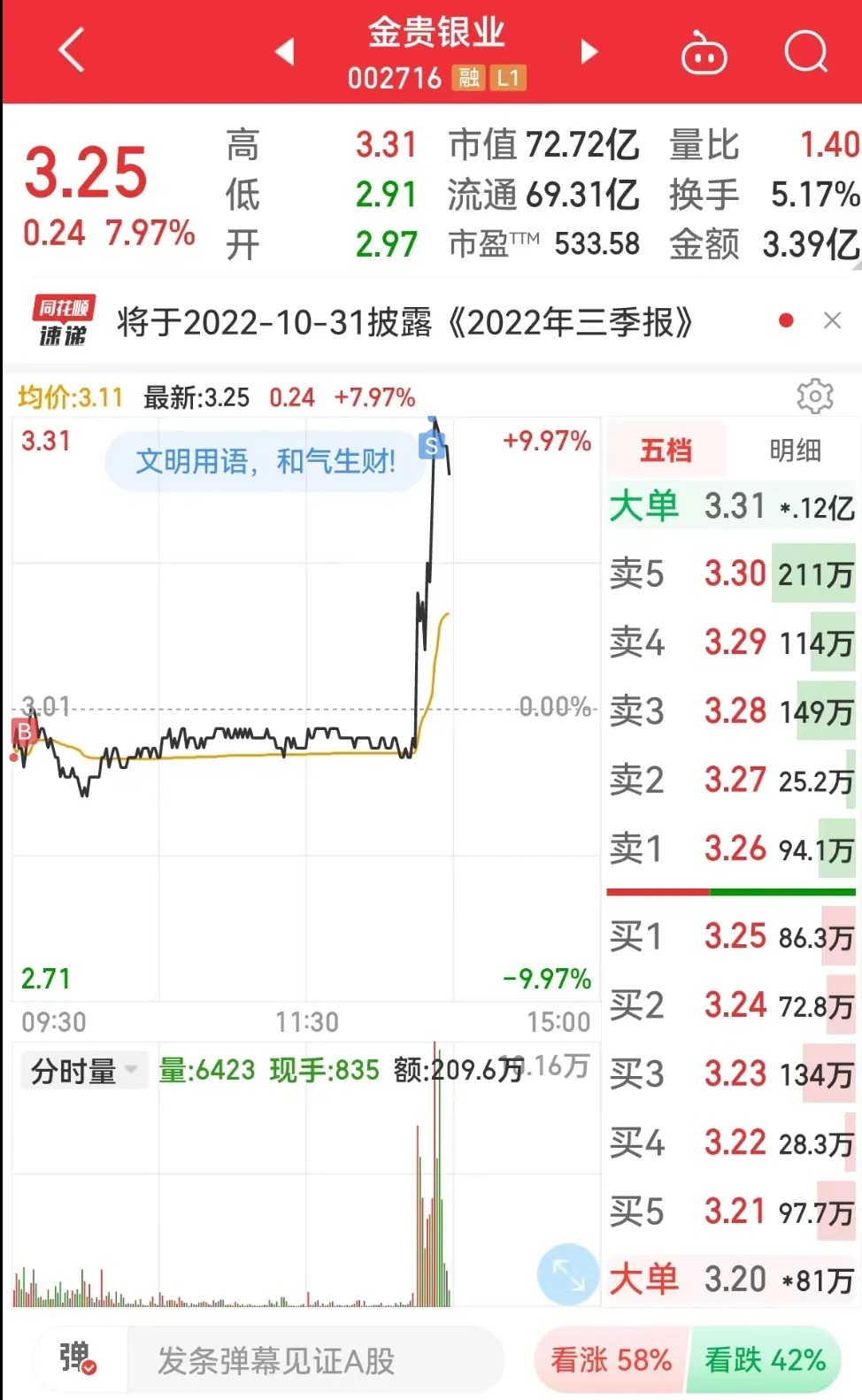Viewport: 862px width, 1400px height.
Task: Dismiss the 同花顺速递 notice banner
Action: click(832, 320)
